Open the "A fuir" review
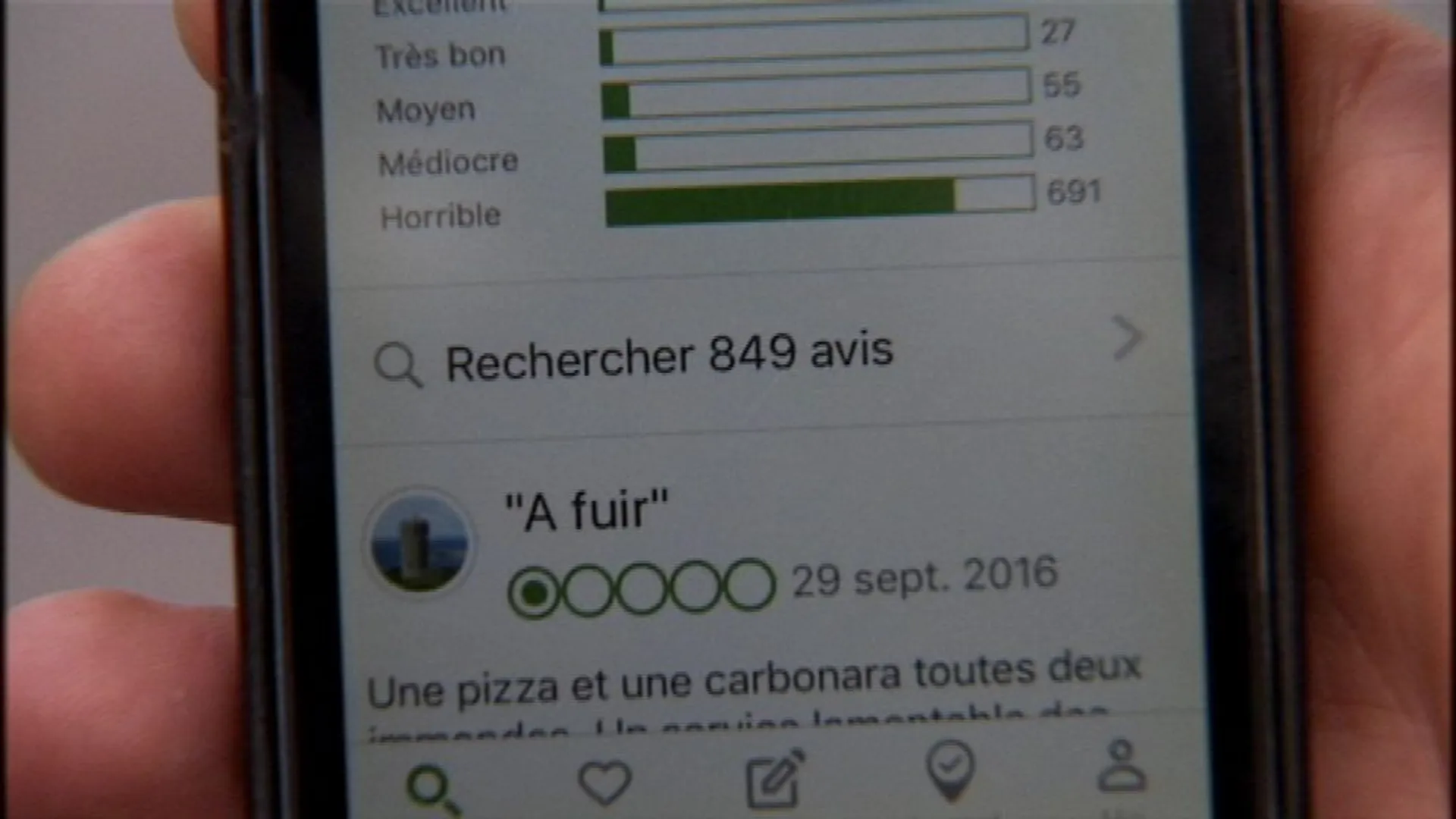 [586, 510]
